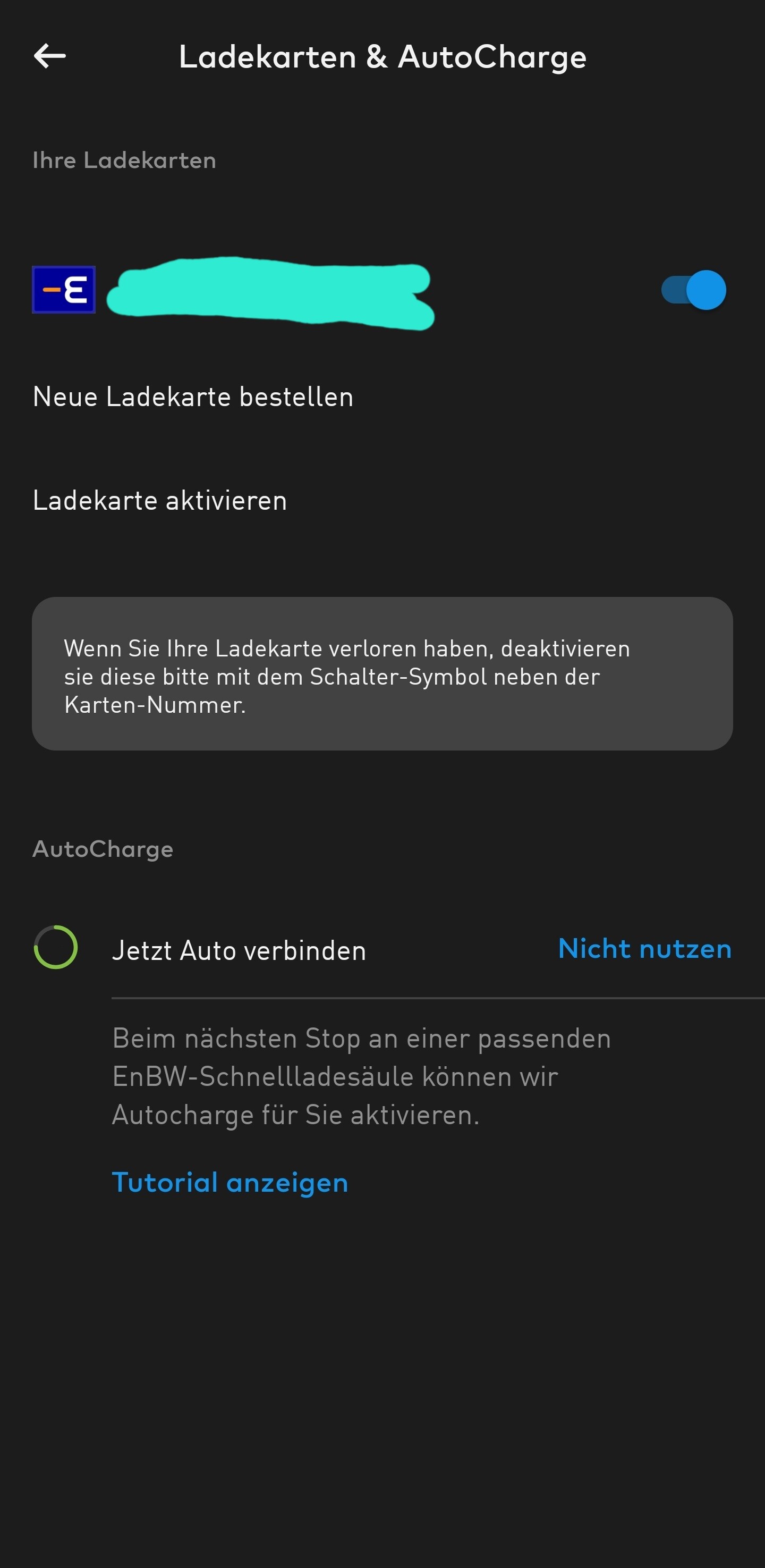Open Tutorial anzeigen link
The width and height of the screenshot is (765, 1568).
[230, 1183]
